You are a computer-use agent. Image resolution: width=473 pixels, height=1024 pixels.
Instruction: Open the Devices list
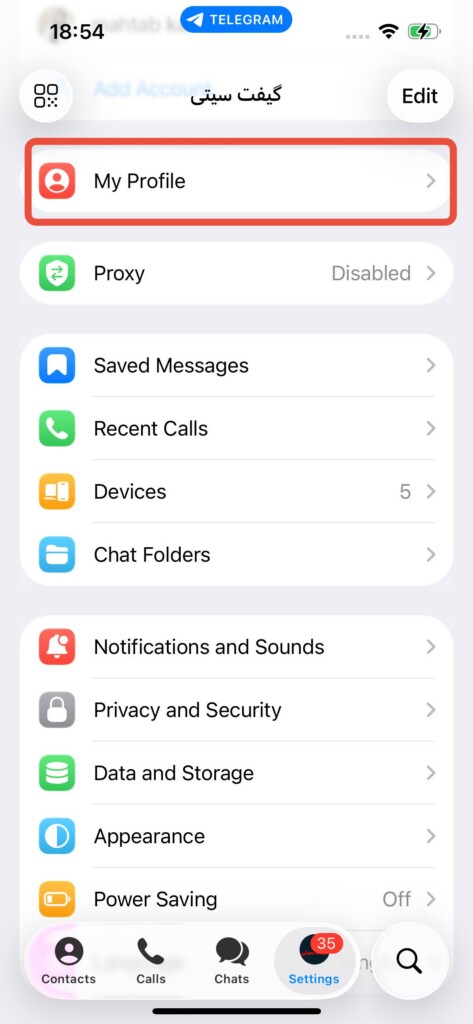coord(236,491)
